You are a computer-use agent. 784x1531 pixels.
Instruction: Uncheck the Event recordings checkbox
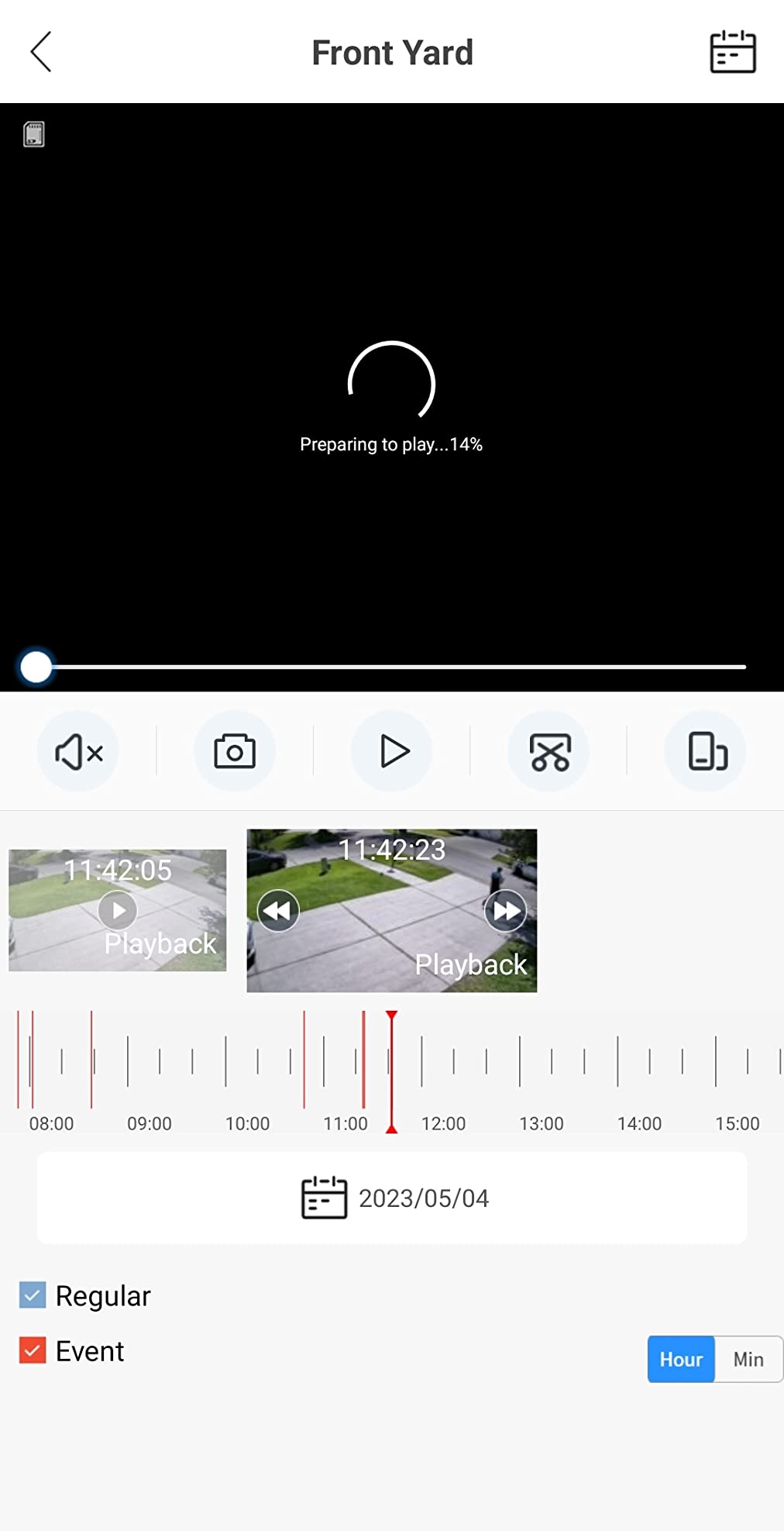[x=33, y=1350]
